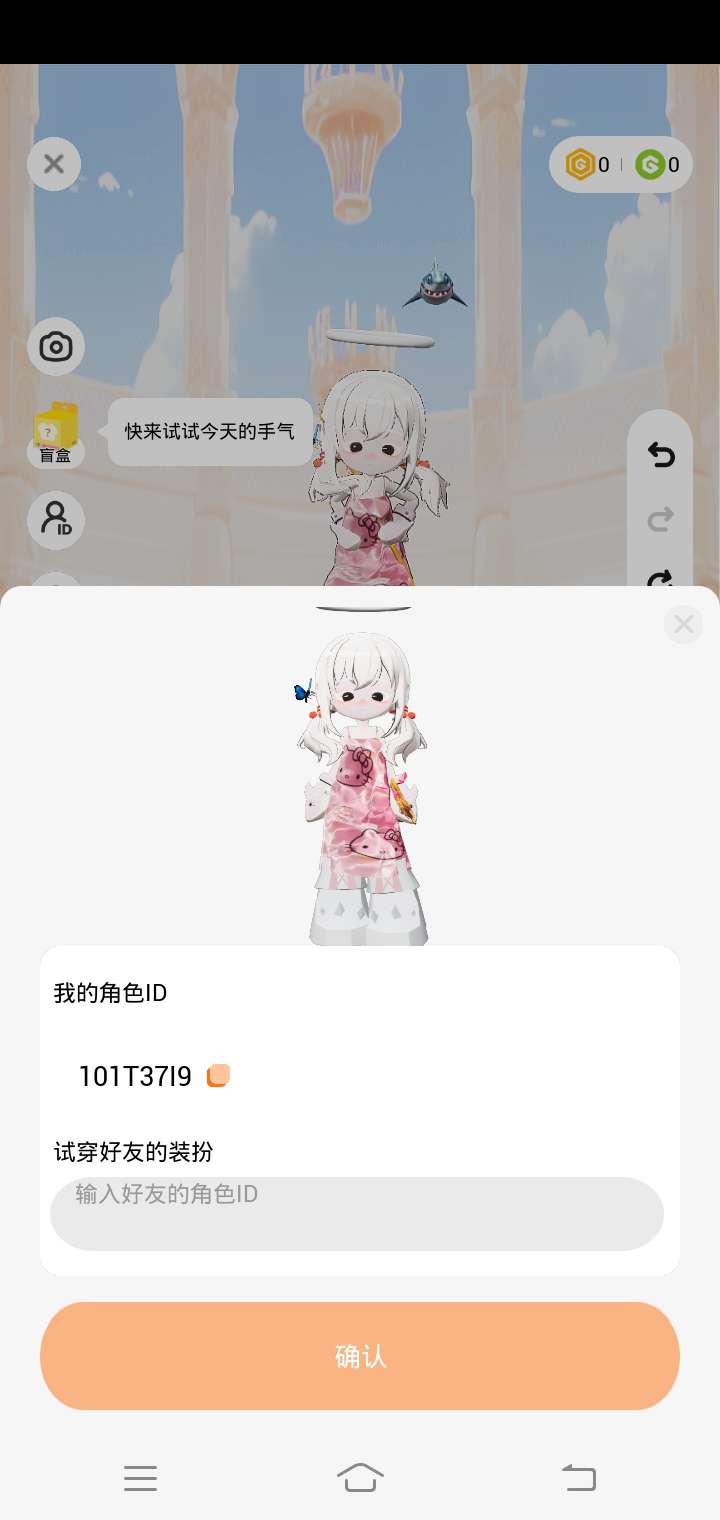Undo the last outfit change
The width and height of the screenshot is (720, 1520).
click(661, 456)
